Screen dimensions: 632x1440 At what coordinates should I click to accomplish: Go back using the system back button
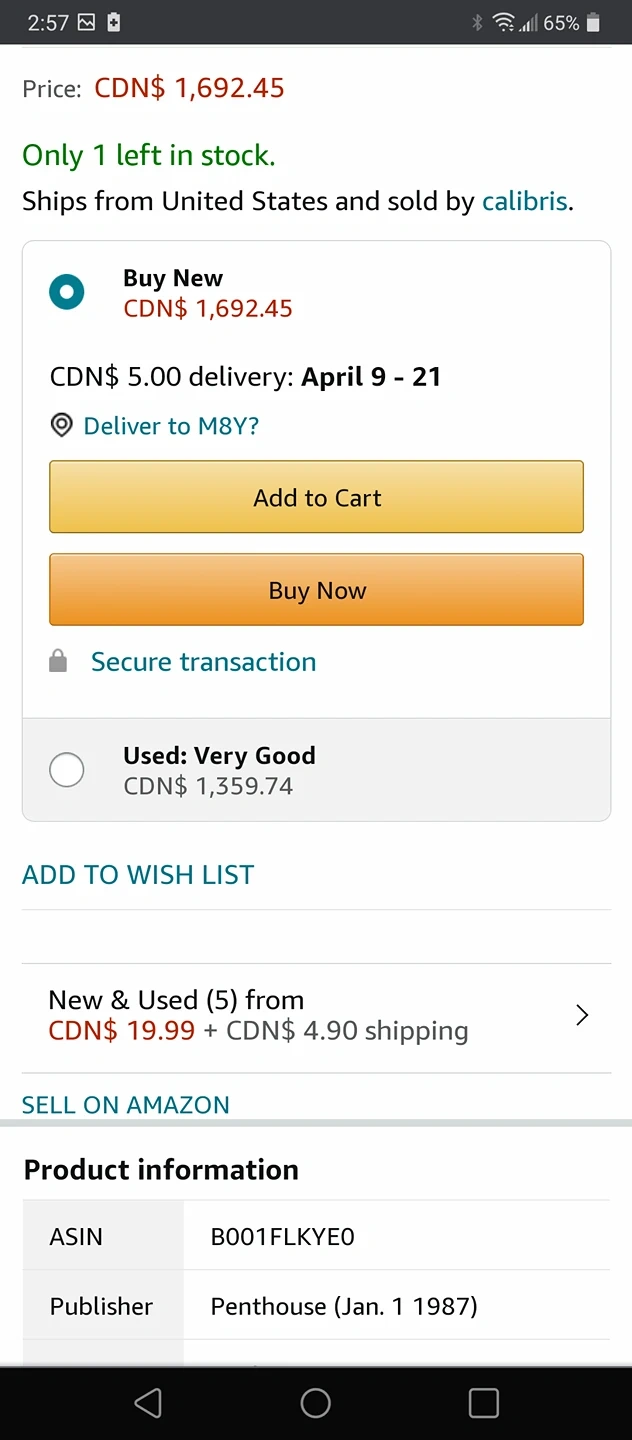click(x=148, y=1403)
